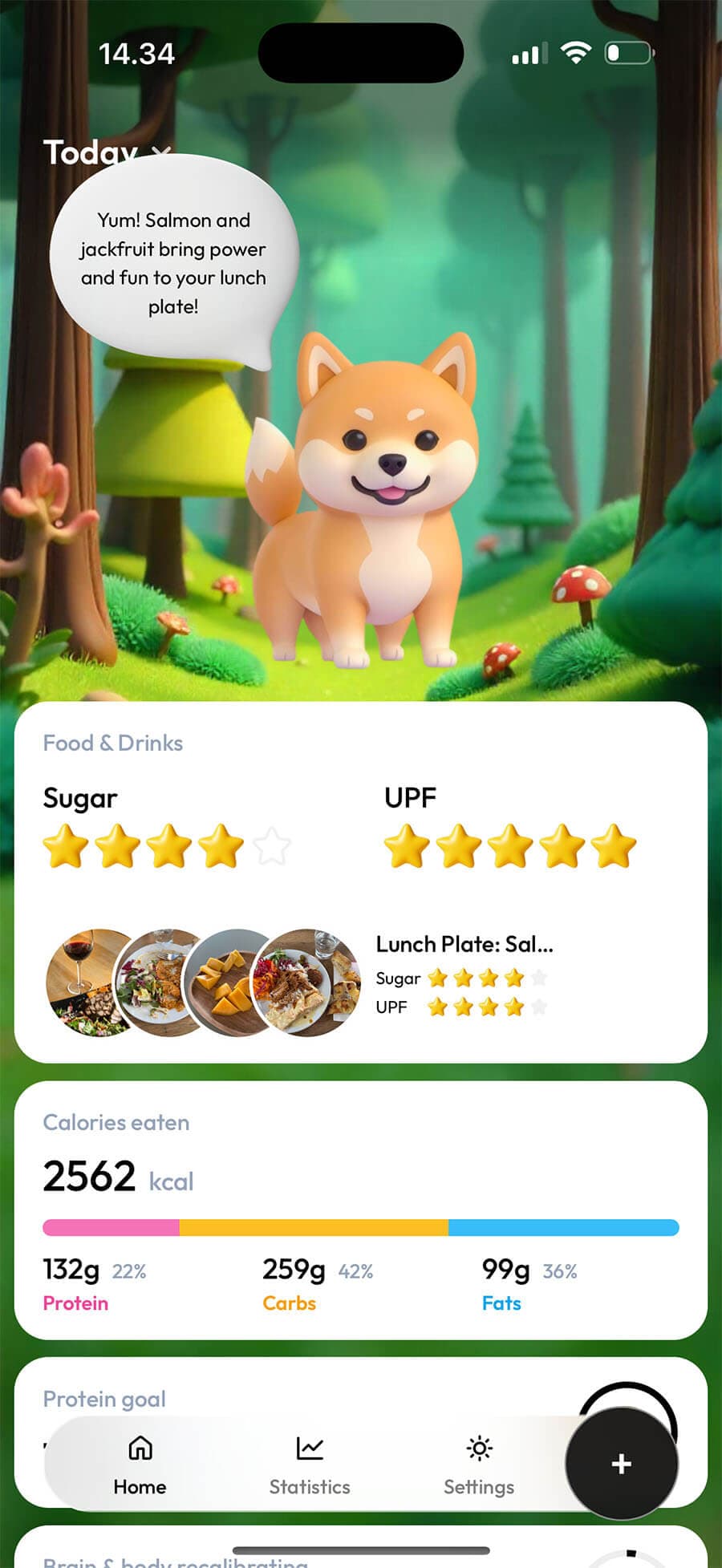Go to the Home tab
The height and width of the screenshot is (1568, 722).
(x=140, y=1465)
